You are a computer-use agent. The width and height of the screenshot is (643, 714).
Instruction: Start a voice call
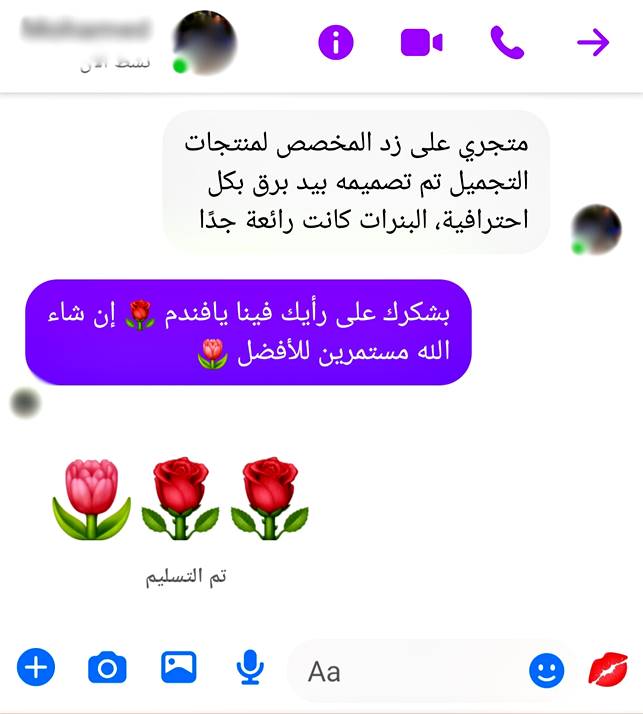[x=507, y=42]
